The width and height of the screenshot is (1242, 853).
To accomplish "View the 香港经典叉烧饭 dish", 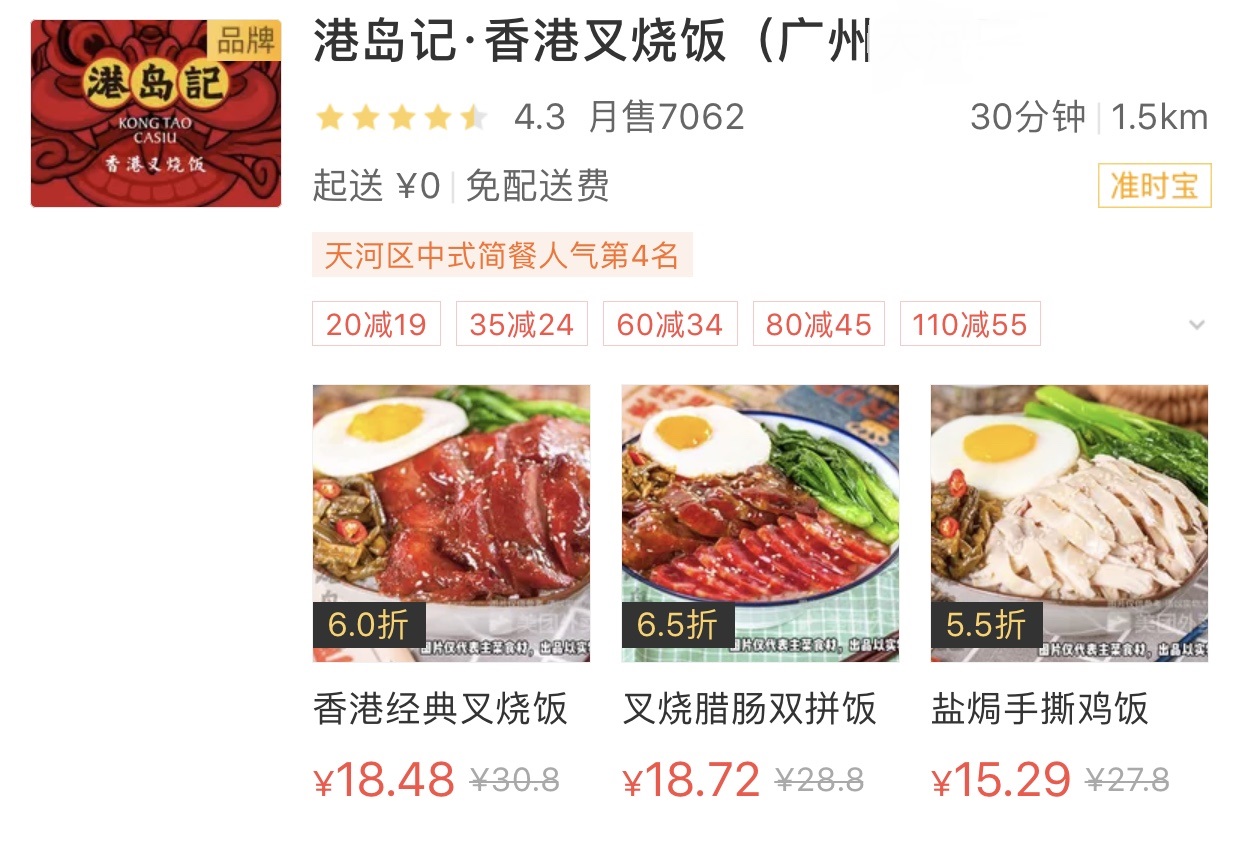I will click(x=451, y=523).
